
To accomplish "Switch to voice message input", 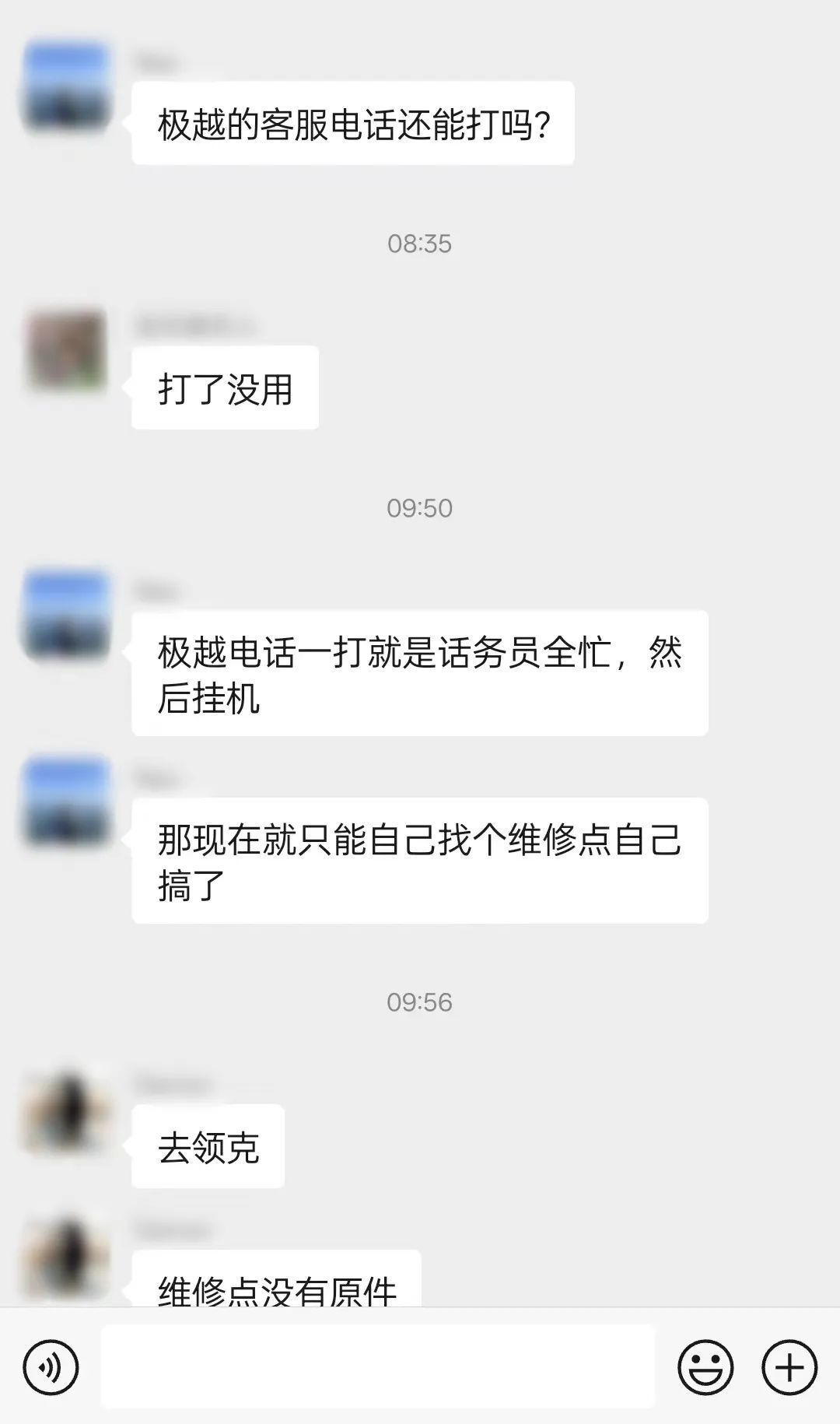I will (51, 1367).
